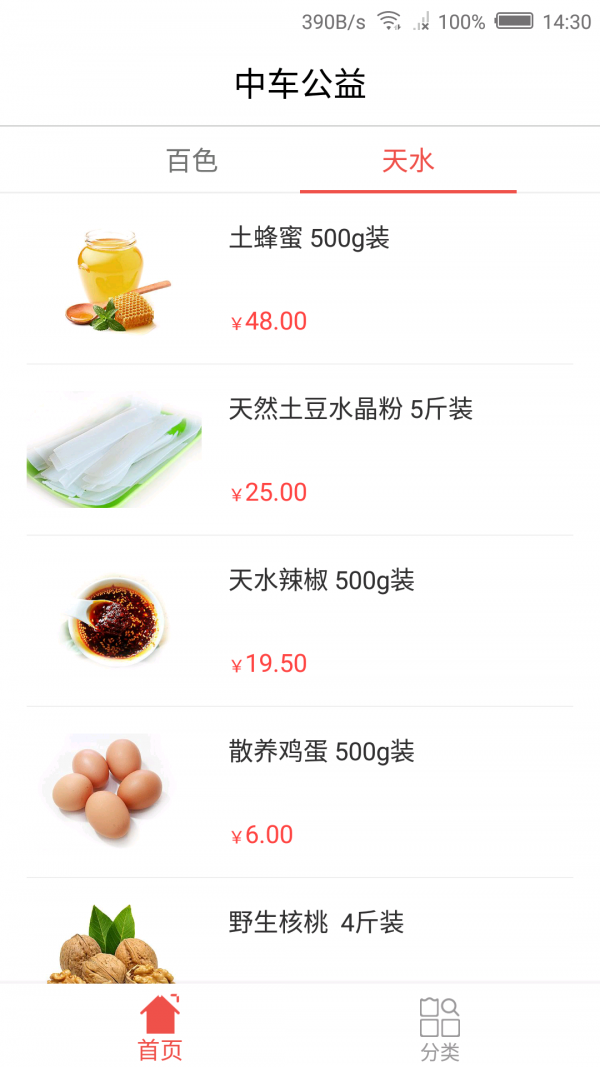
Task: Select the 天水 tab
Action: pos(408,161)
